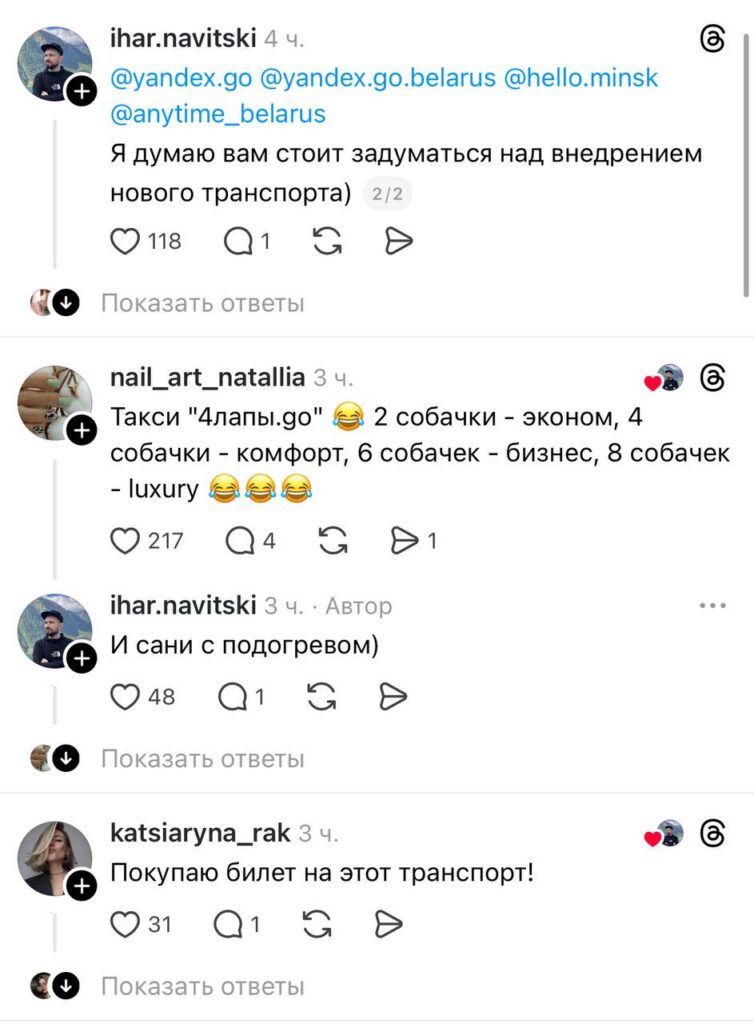Like ihar.navitski's post about new transport

coord(125,241)
